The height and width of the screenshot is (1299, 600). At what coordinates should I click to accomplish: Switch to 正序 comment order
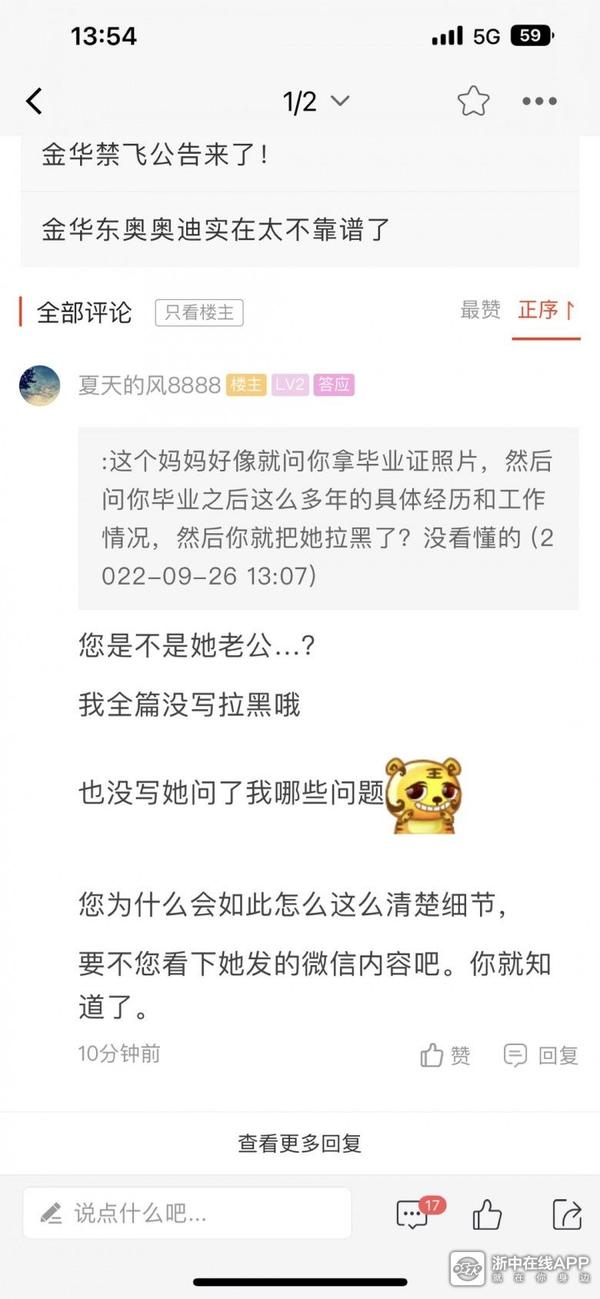[x=546, y=310]
